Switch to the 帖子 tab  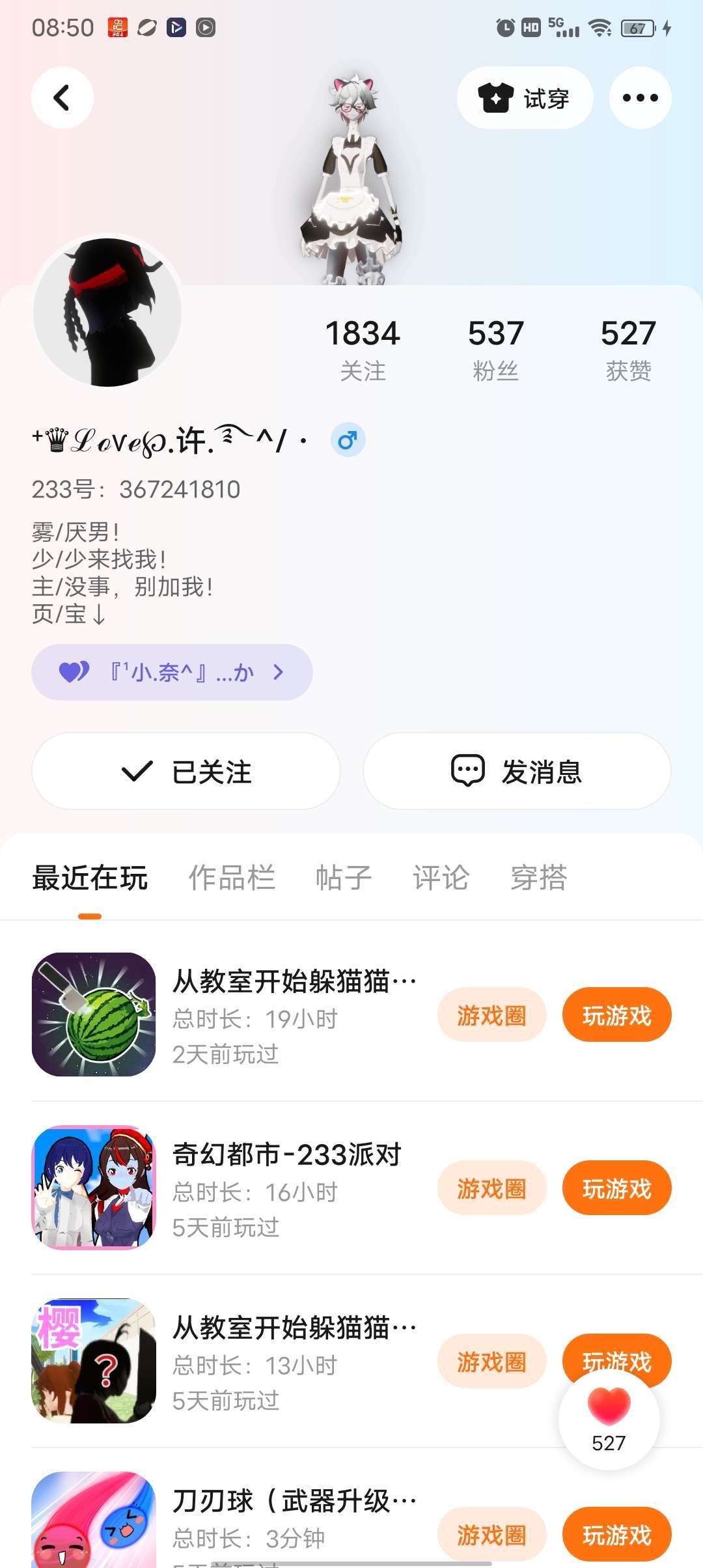click(x=343, y=877)
